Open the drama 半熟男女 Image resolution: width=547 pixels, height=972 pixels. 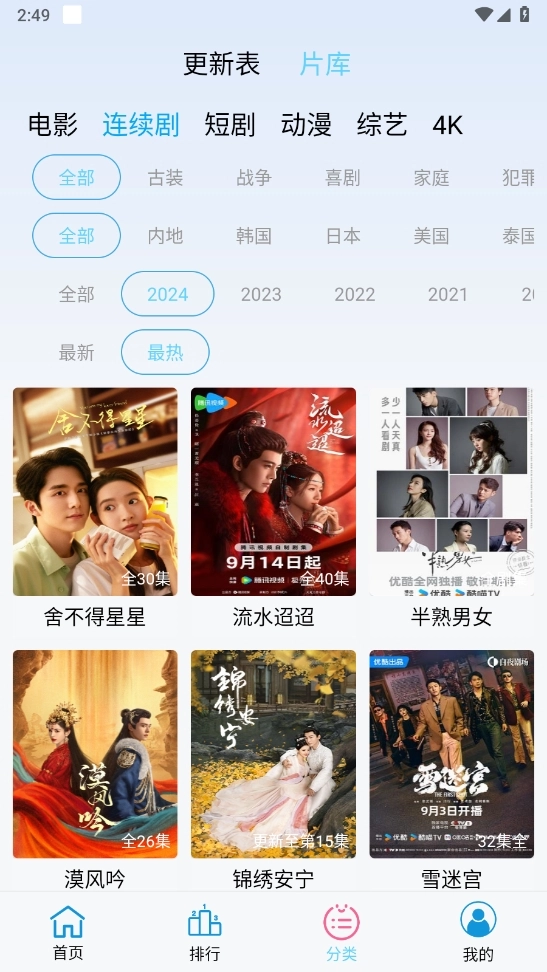451,508
